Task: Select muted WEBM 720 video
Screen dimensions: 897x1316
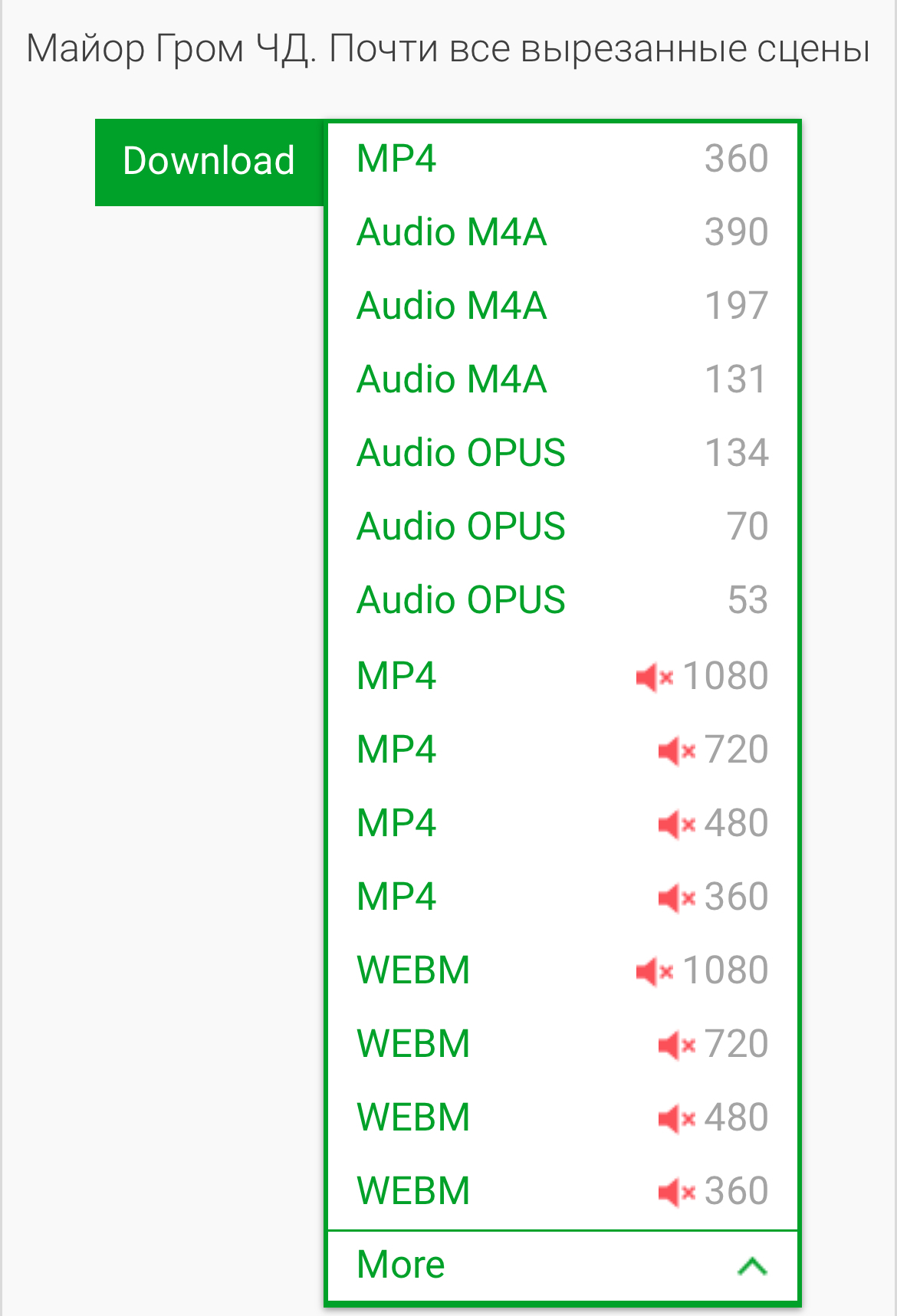Action: pos(561,1044)
